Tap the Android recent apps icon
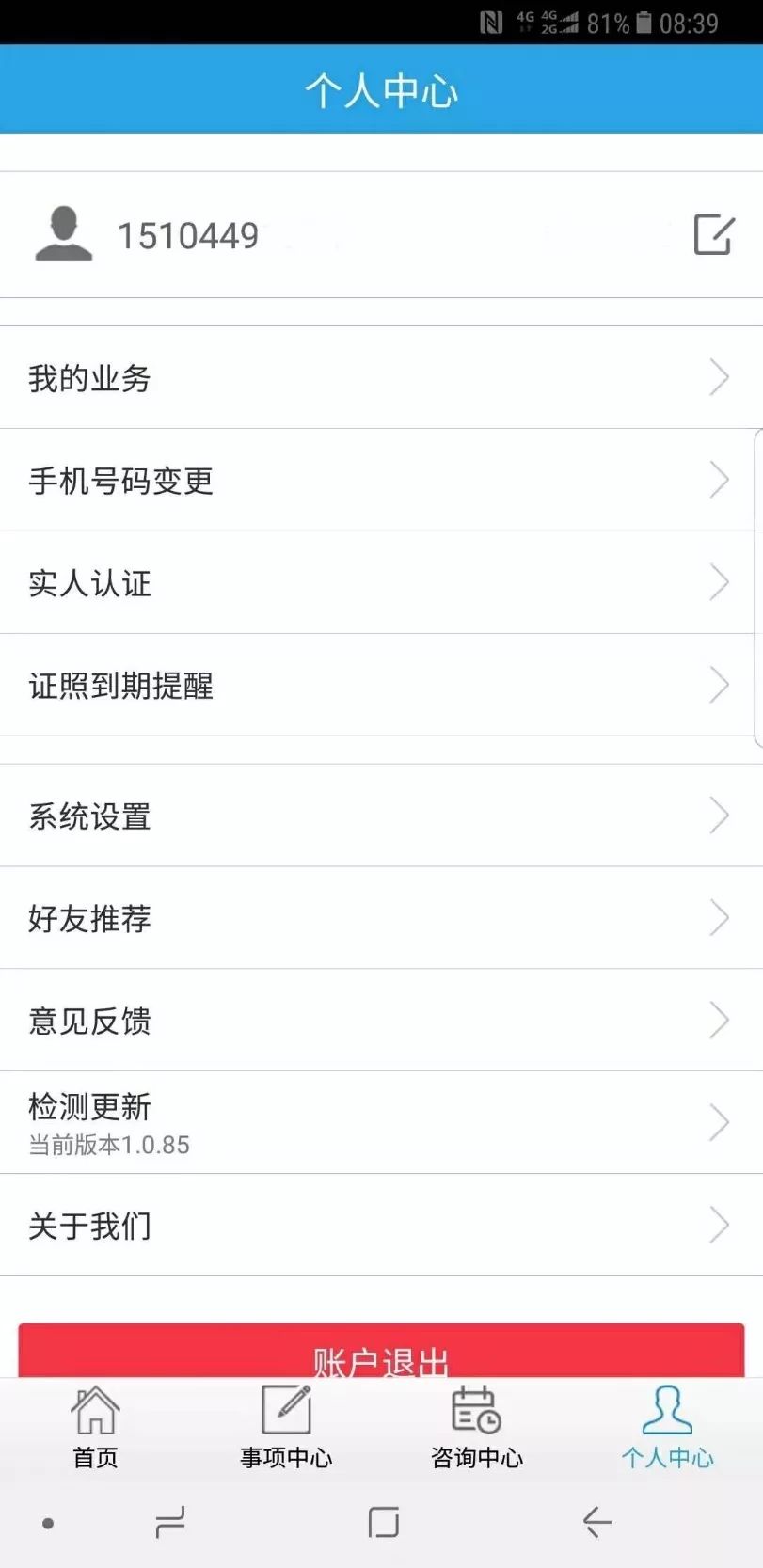Screen dimensions: 763x1568 click(x=169, y=1522)
